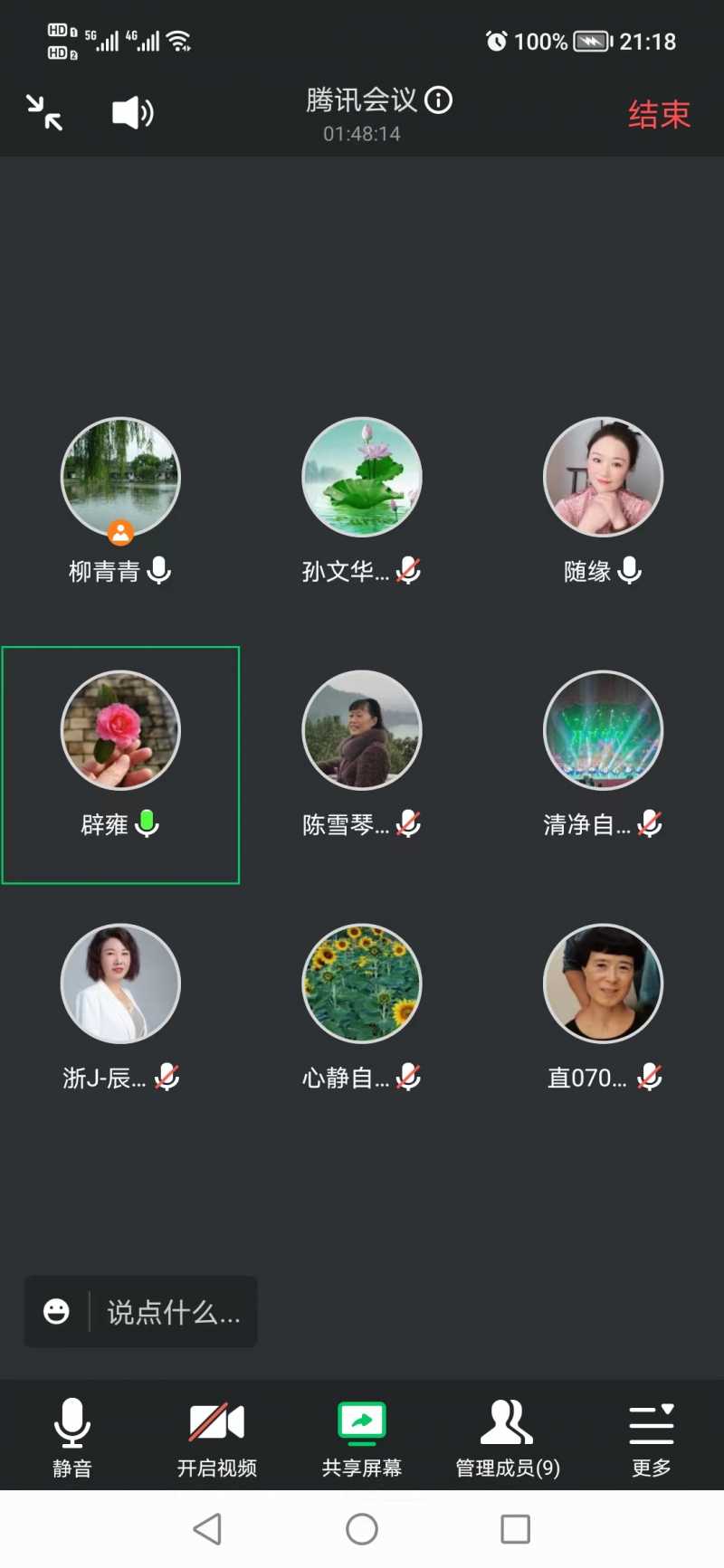Select participant 陈雪琴

click(x=362, y=731)
